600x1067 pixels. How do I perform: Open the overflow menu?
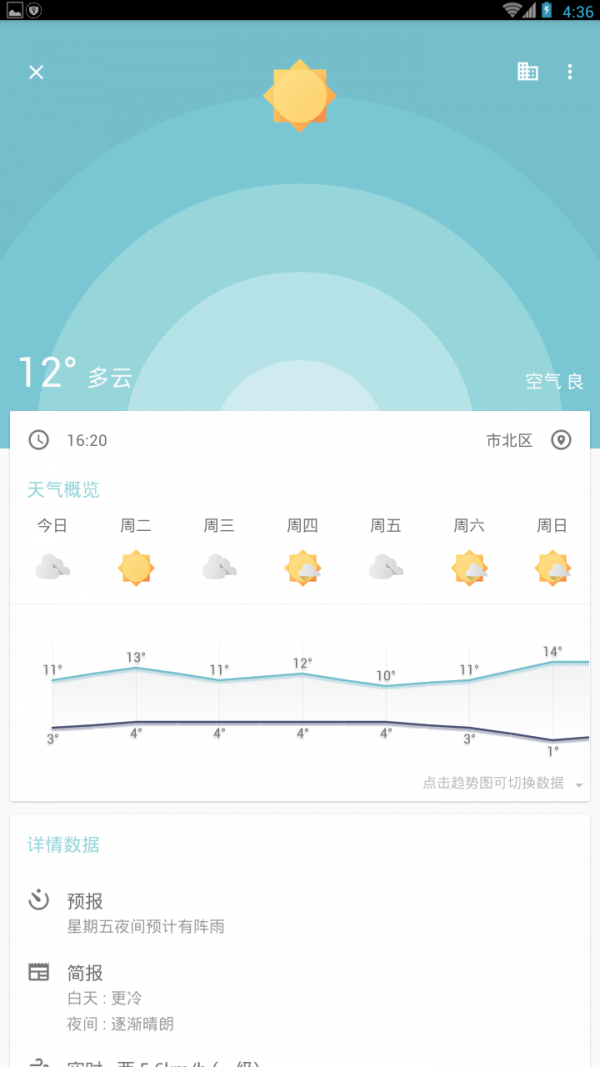tap(570, 72)
